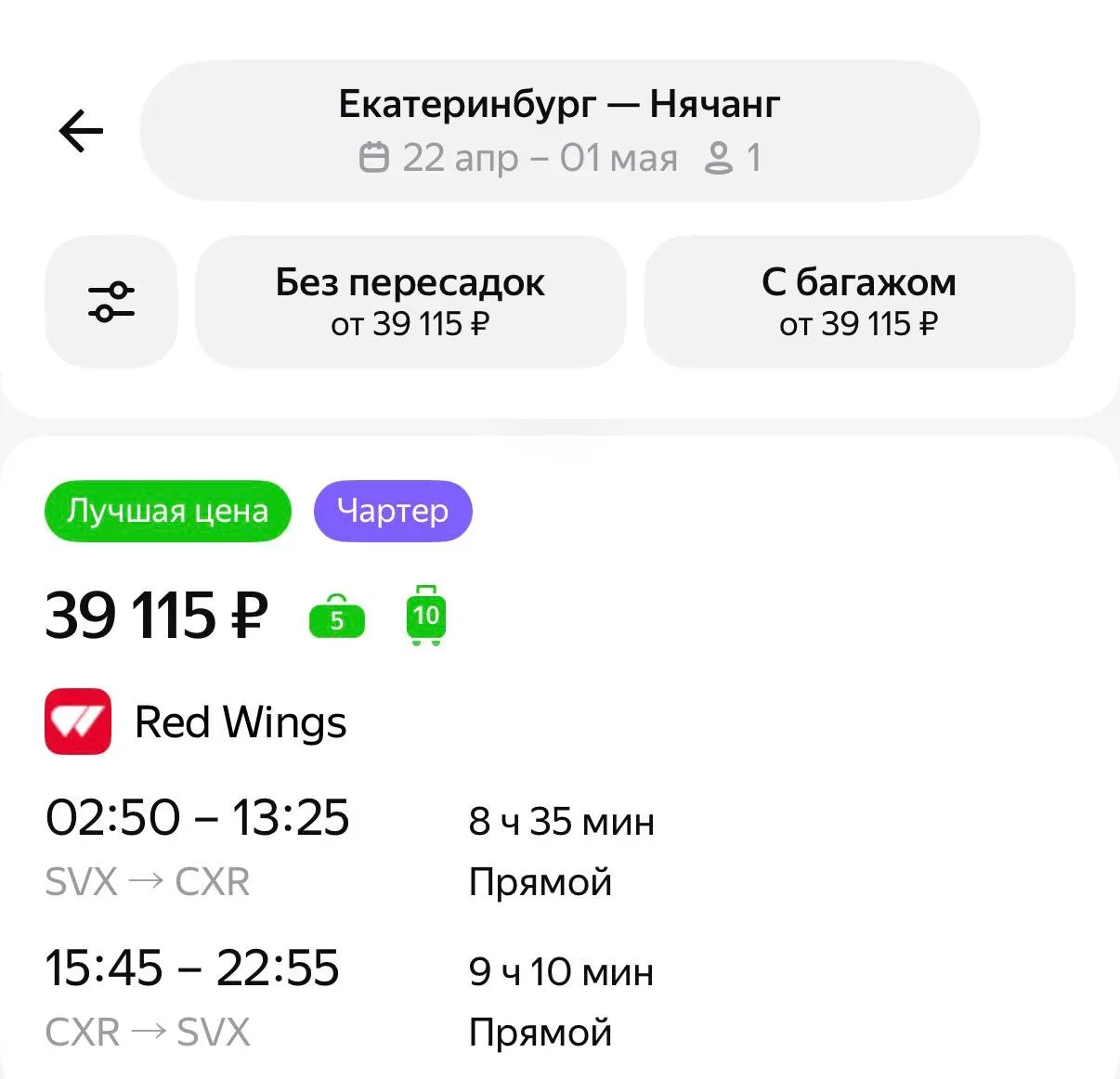Go back using the arrow icon
The image size is (1120, 1079).
(81, 131)
